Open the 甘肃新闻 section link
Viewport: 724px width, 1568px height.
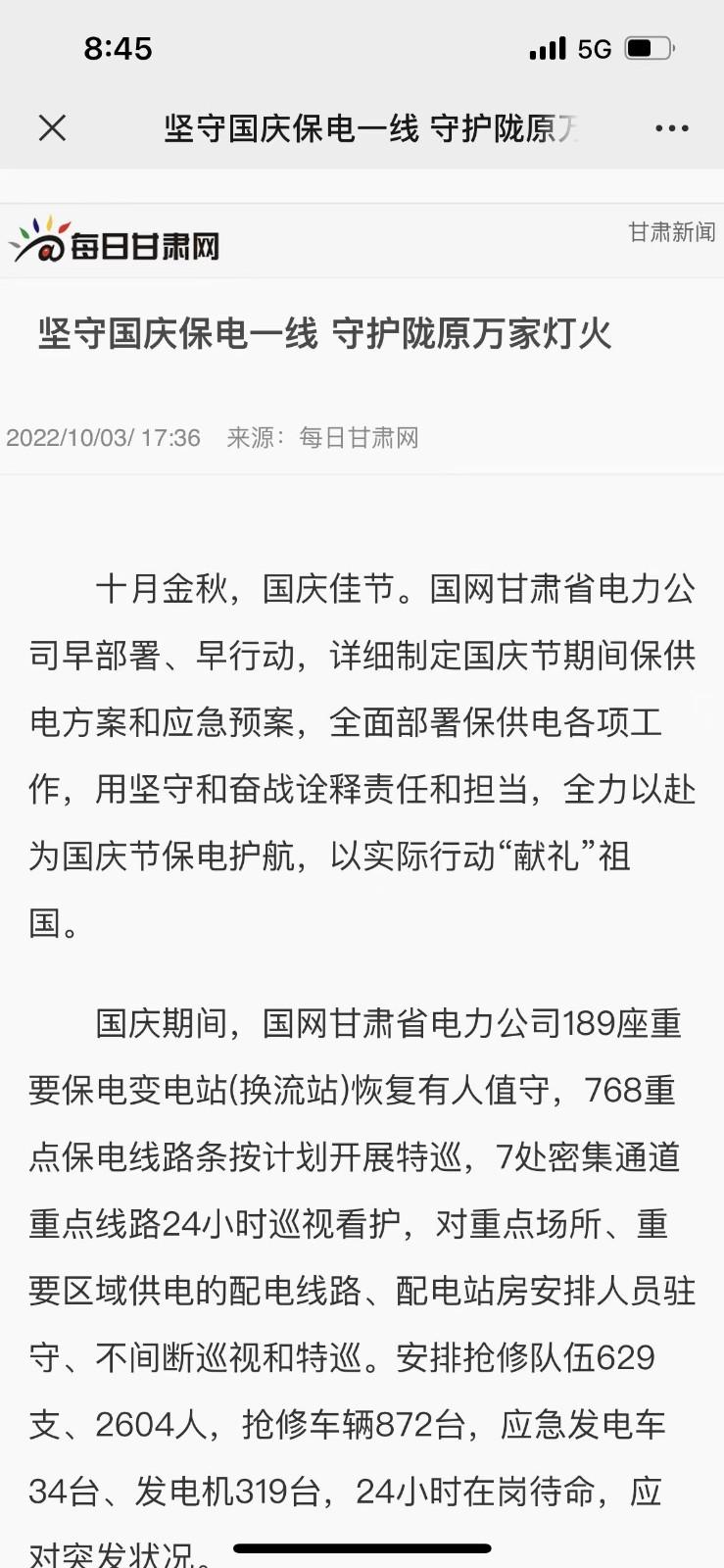(672, 232)
